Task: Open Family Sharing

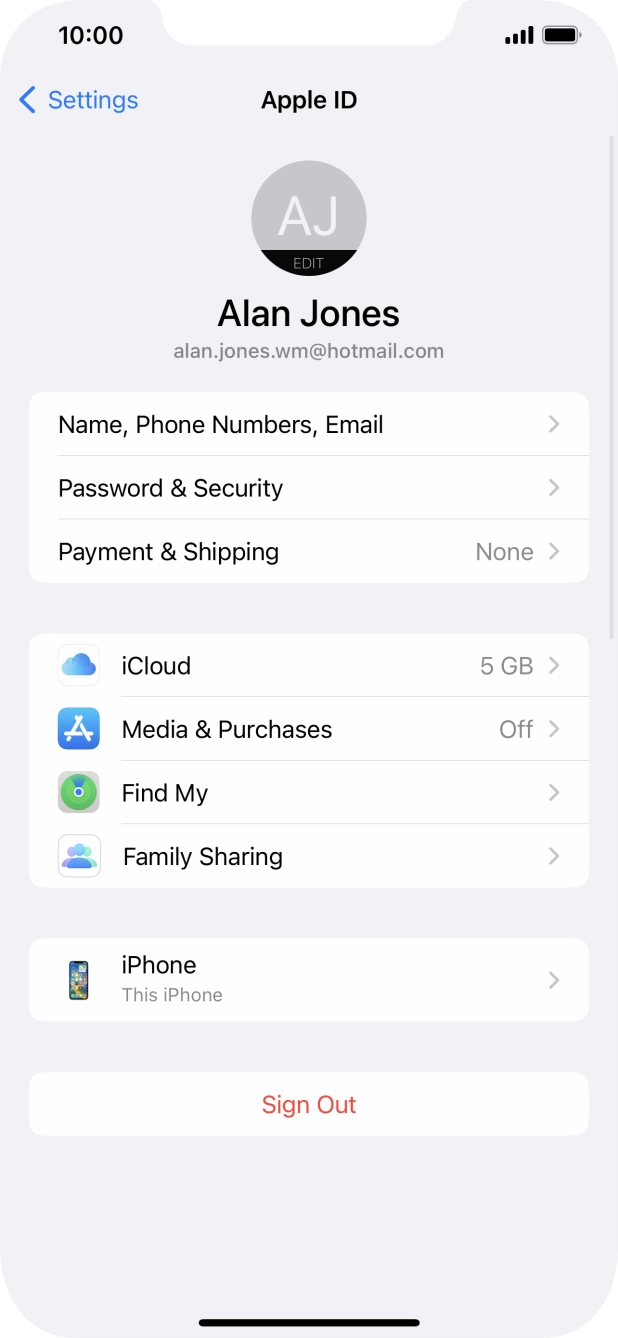Action: (x=308, y=857)
